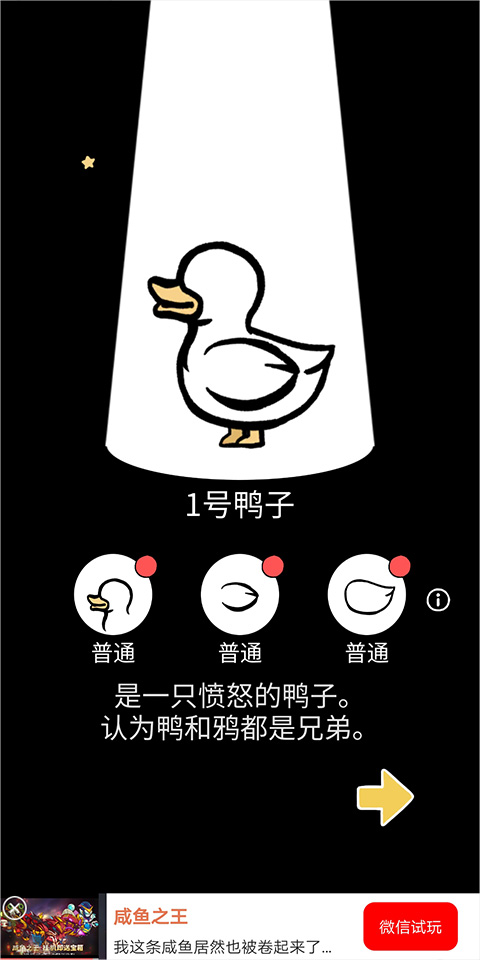This screenshot has width=480, height=960.
Task: Open the duck head part circle
Action: 113,594
